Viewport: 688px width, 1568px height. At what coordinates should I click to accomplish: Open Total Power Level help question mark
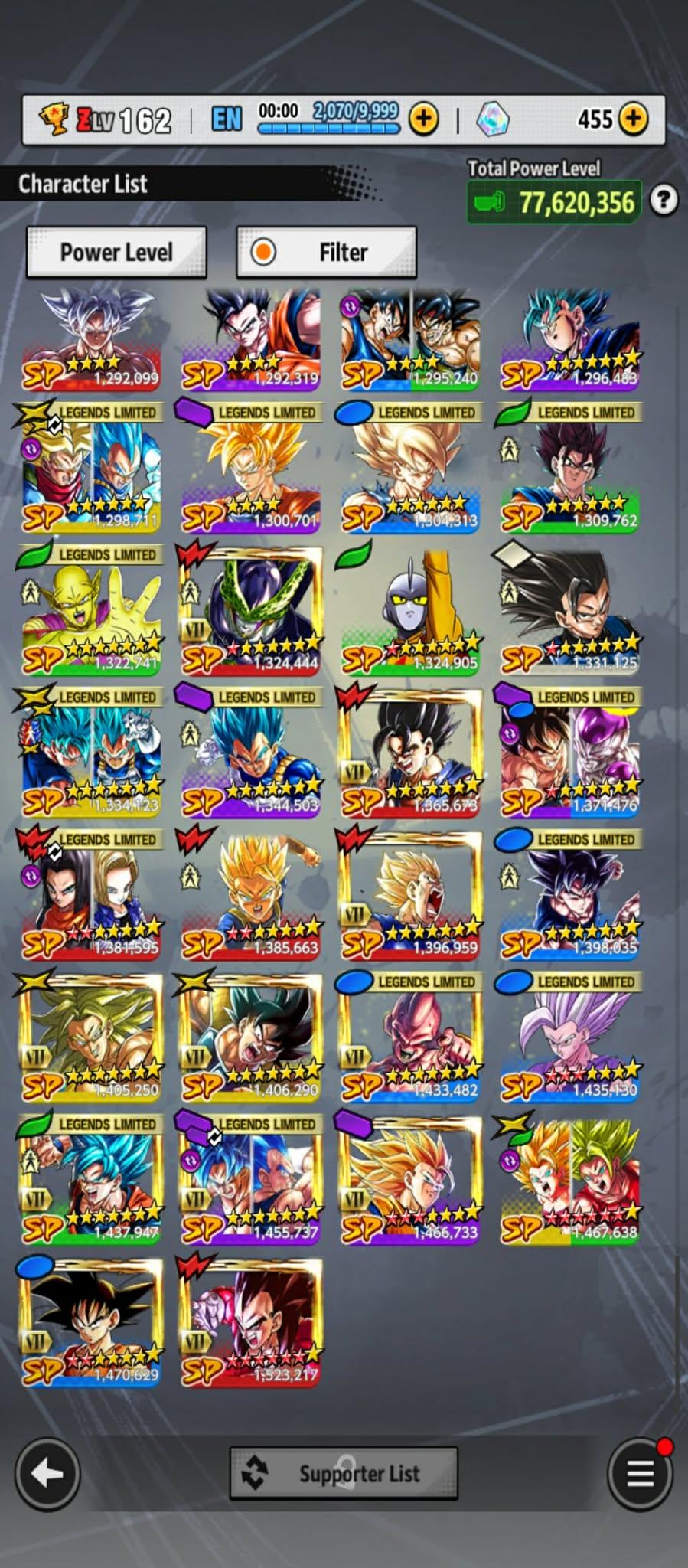point(664,201)
